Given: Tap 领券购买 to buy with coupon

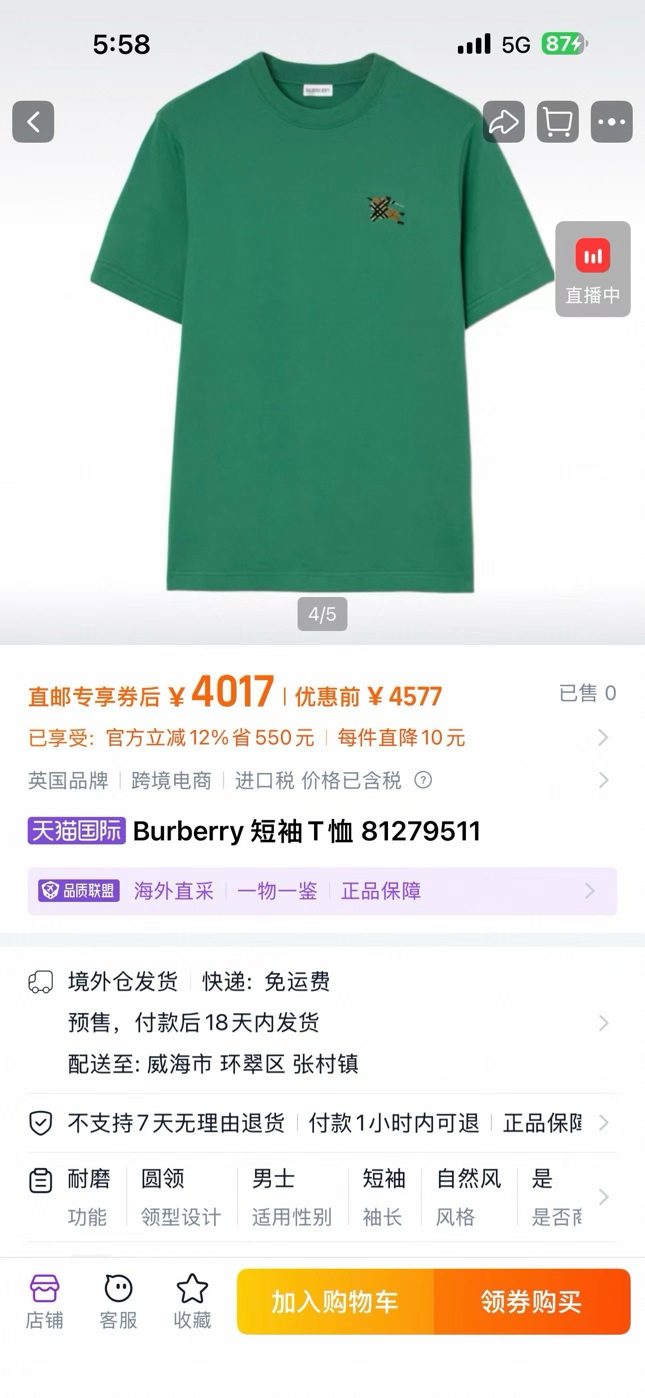Looking at the screenshot, I should pyautogui.click(x=531, y=1302).
